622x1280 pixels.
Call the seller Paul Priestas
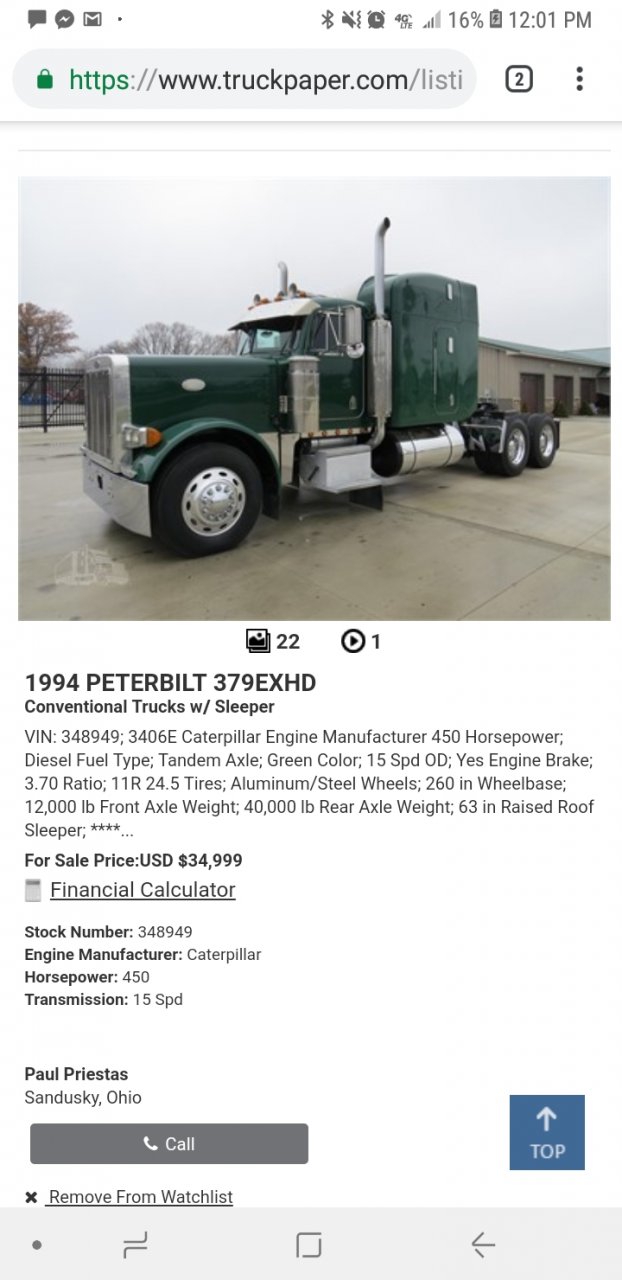169,1144
